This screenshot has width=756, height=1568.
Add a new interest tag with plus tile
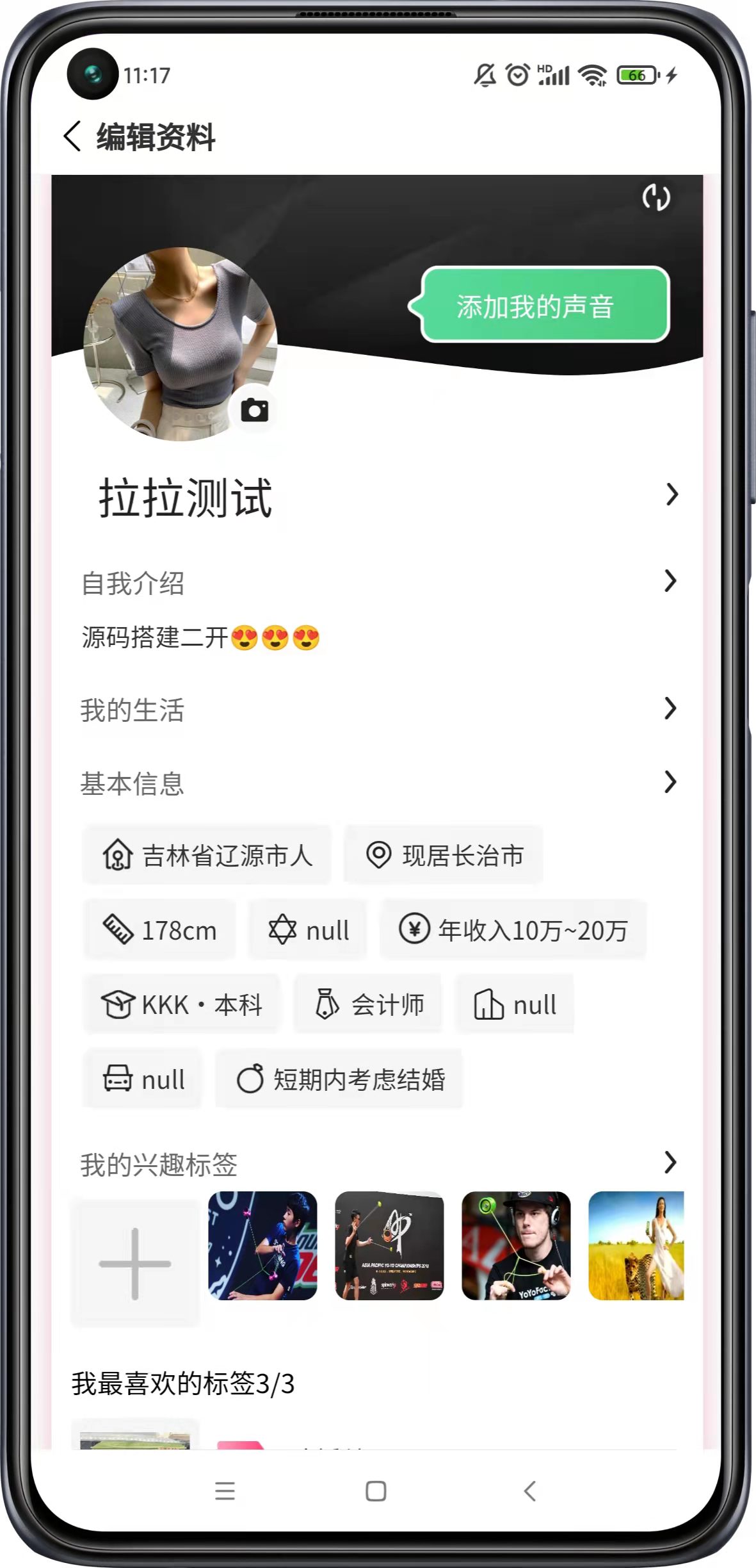pos(135,1264)
